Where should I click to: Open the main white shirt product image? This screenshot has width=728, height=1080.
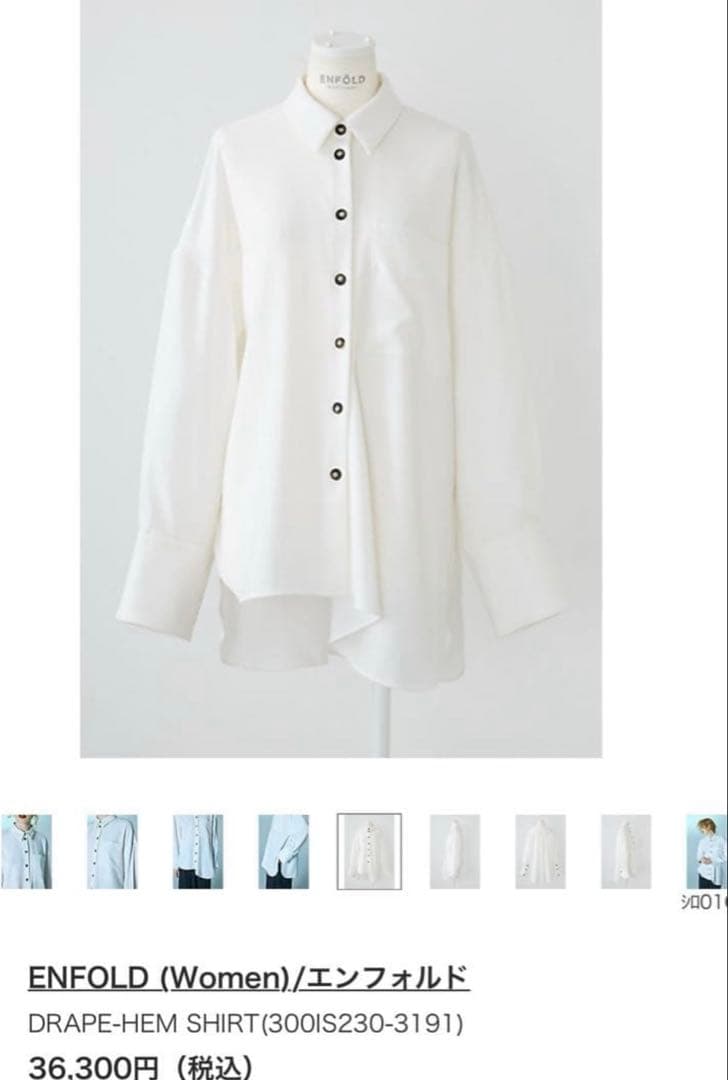[364, 380]
